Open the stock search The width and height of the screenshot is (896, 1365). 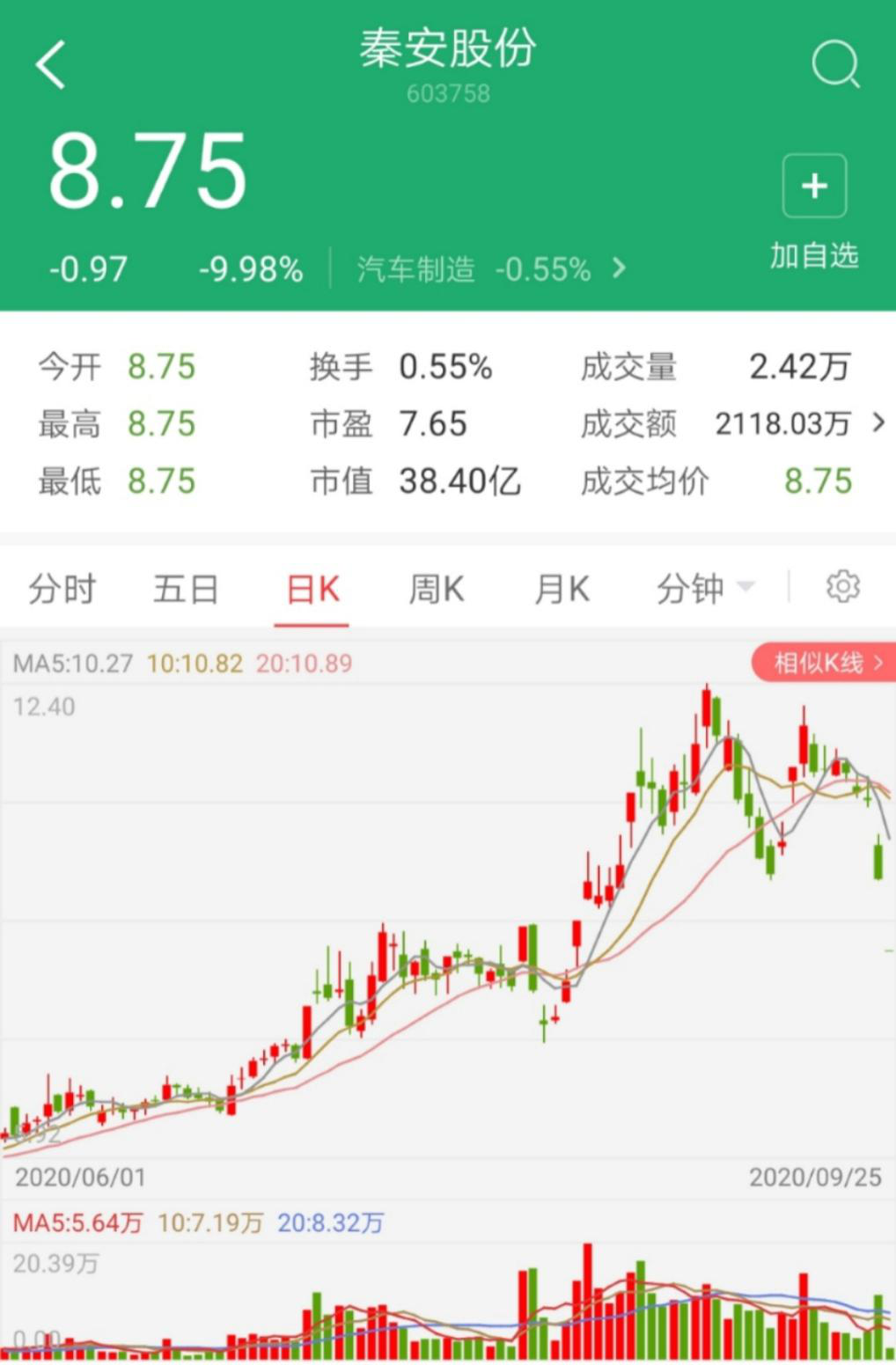pyautogui.click(x=834, y=63)
